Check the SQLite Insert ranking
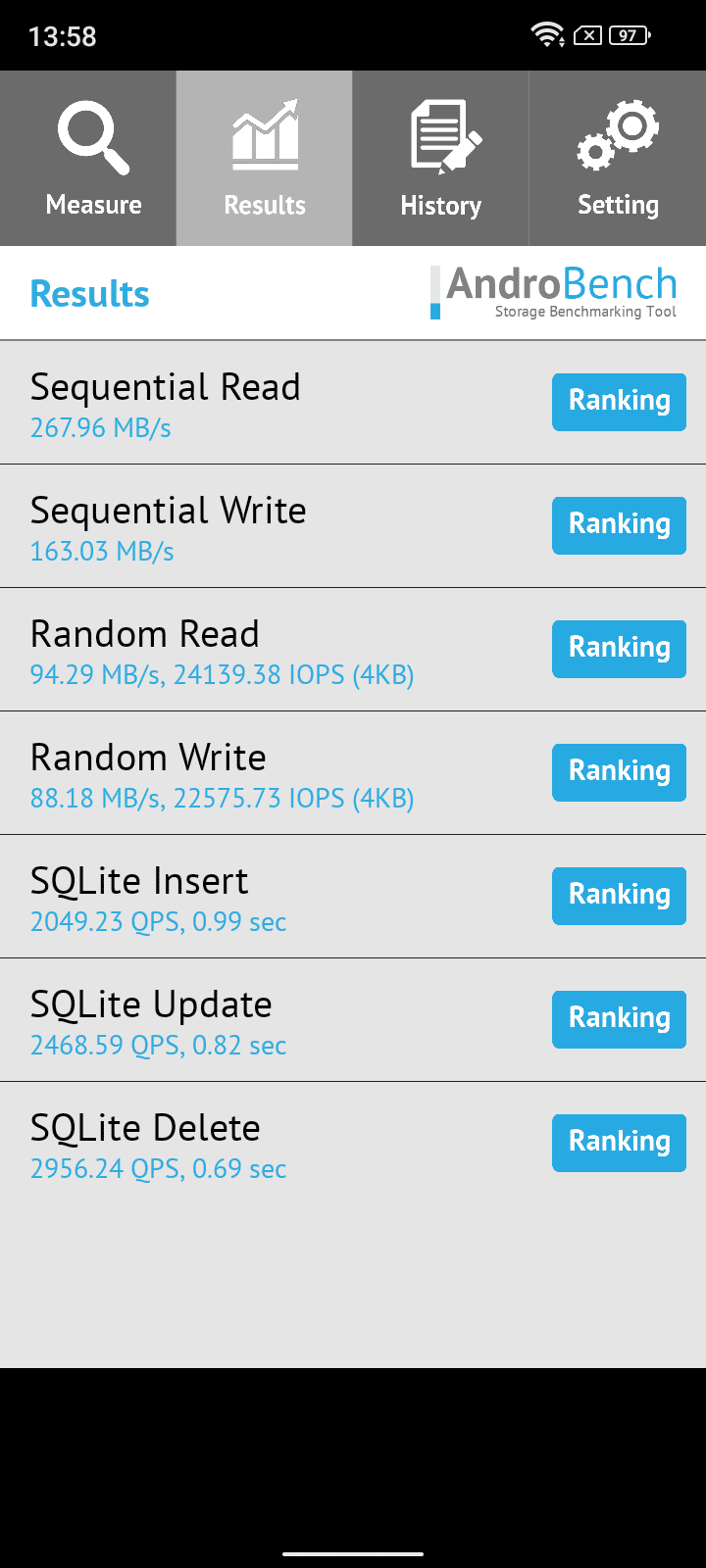The image size is (706, 1568). (x=619, y=896)
